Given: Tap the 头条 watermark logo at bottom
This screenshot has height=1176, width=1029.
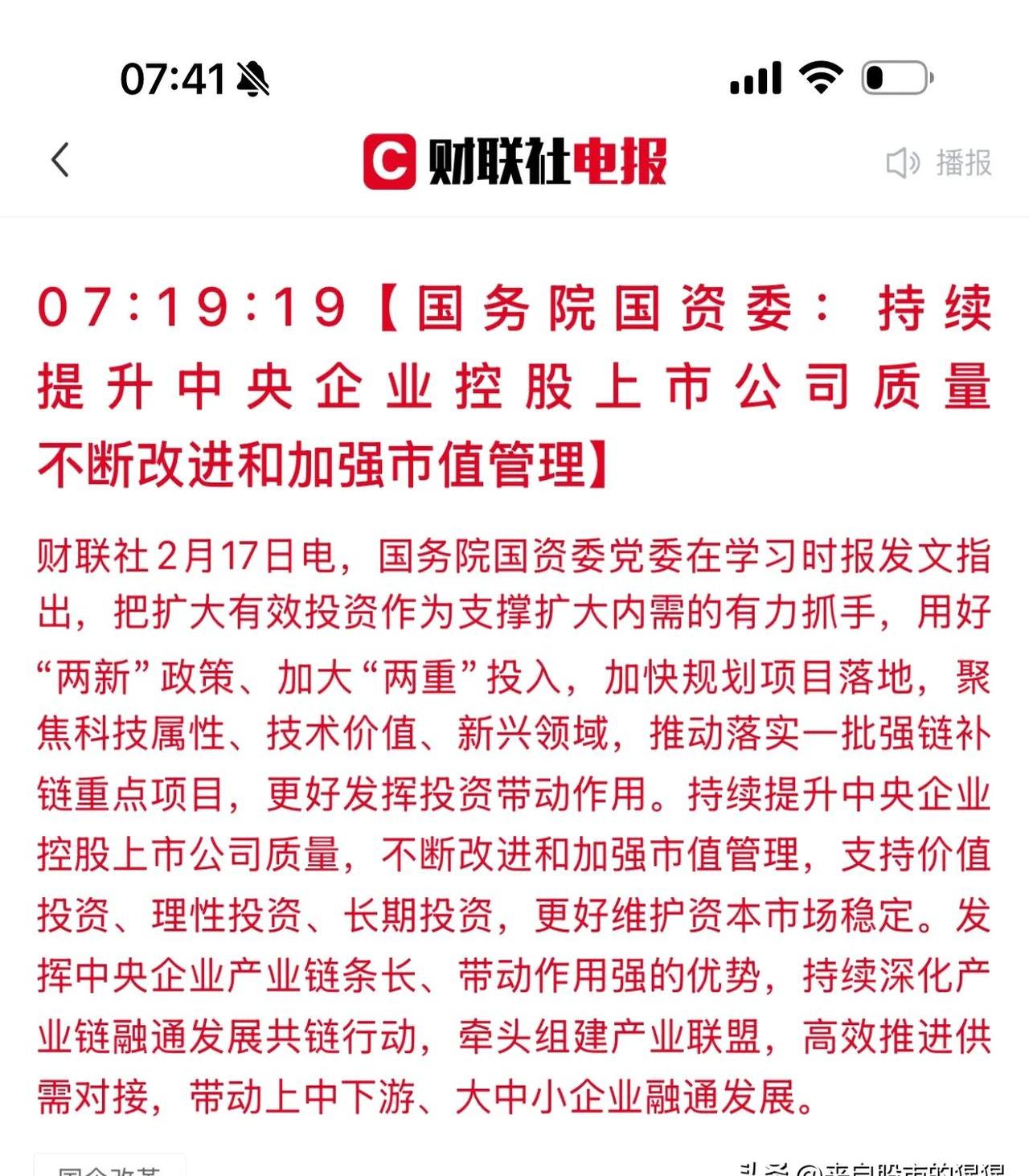Looking at the screenshot, I should point(764,1170).
